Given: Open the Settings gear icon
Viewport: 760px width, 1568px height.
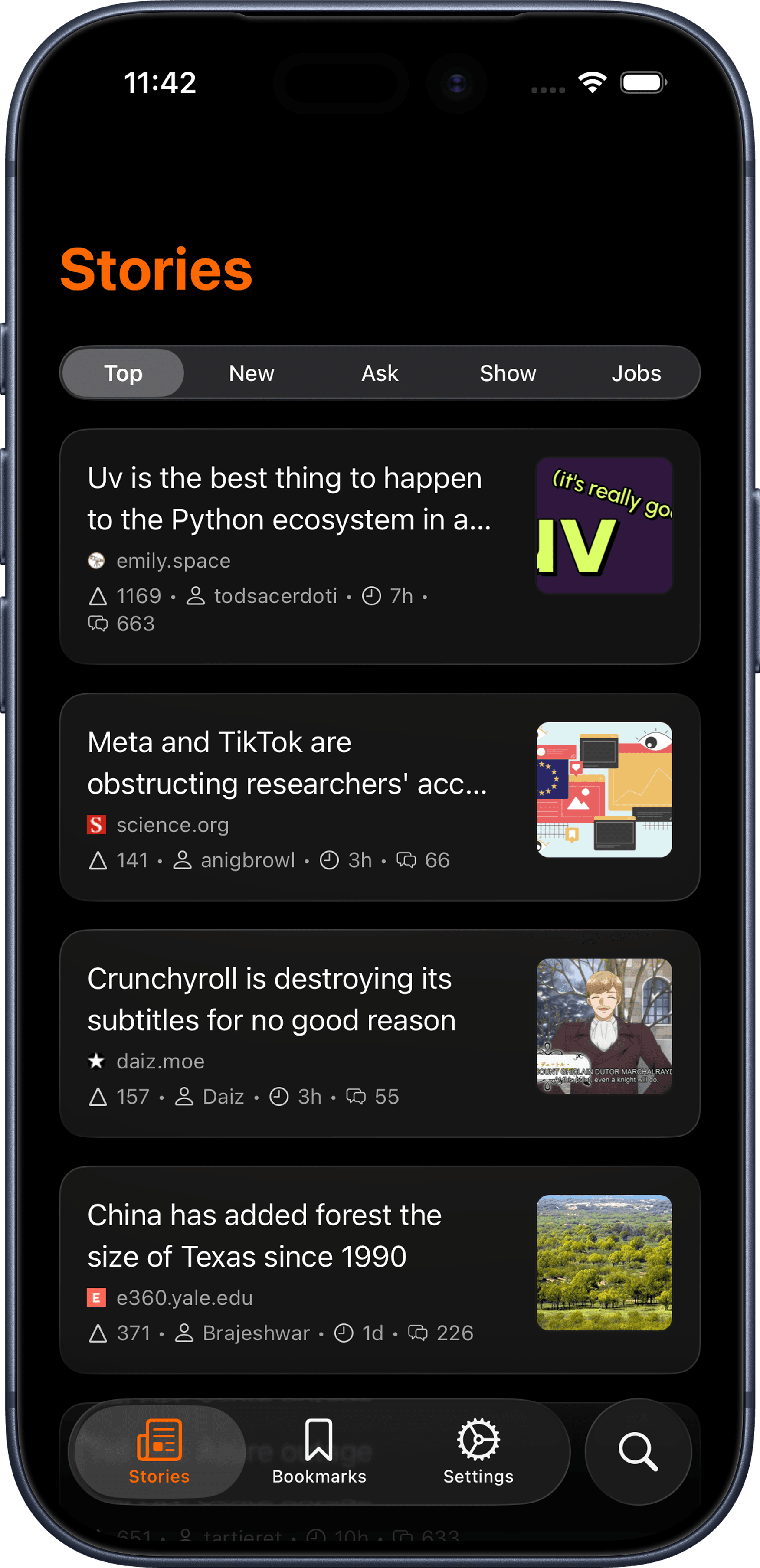Looking at the screenshot, I should (x=478, y=1441).
